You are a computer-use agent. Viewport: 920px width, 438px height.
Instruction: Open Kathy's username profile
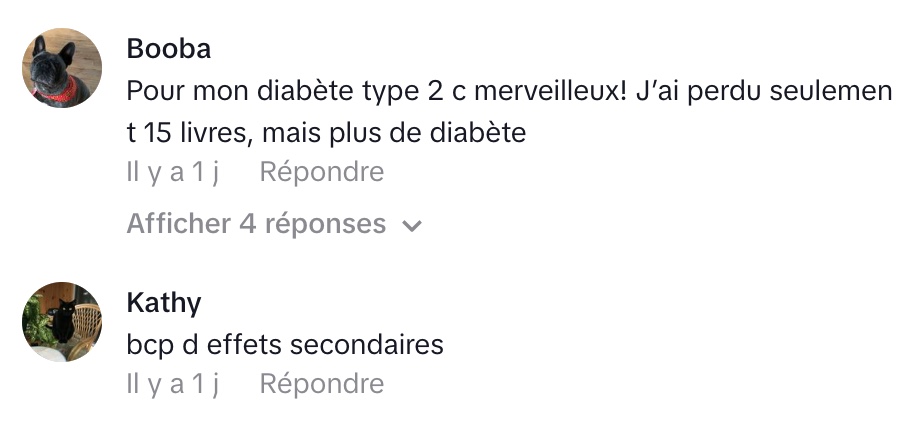click(x=164, y=302)
